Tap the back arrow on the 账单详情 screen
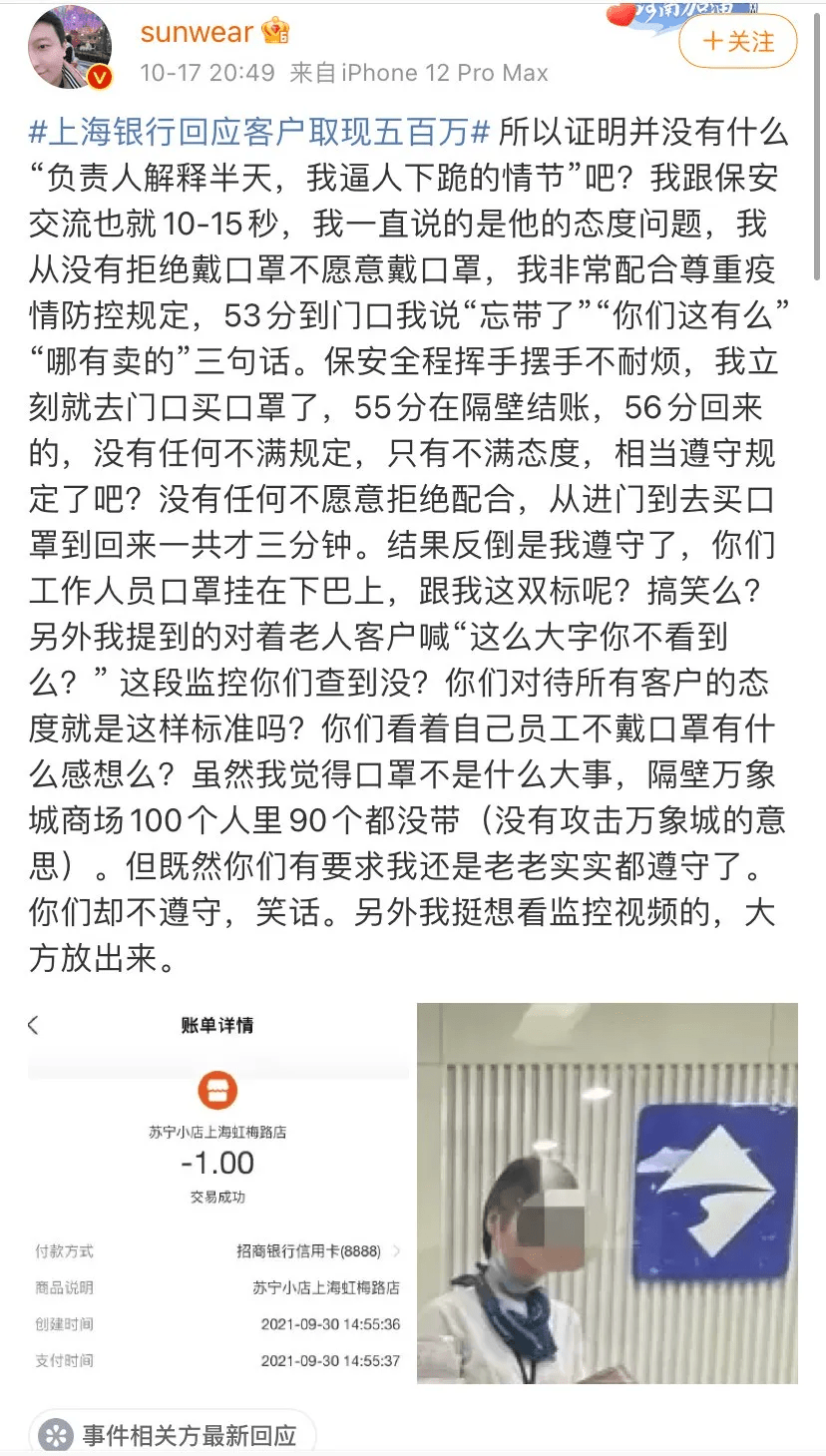Viewport: 826px width, 1456px height. pos(33,1024)
